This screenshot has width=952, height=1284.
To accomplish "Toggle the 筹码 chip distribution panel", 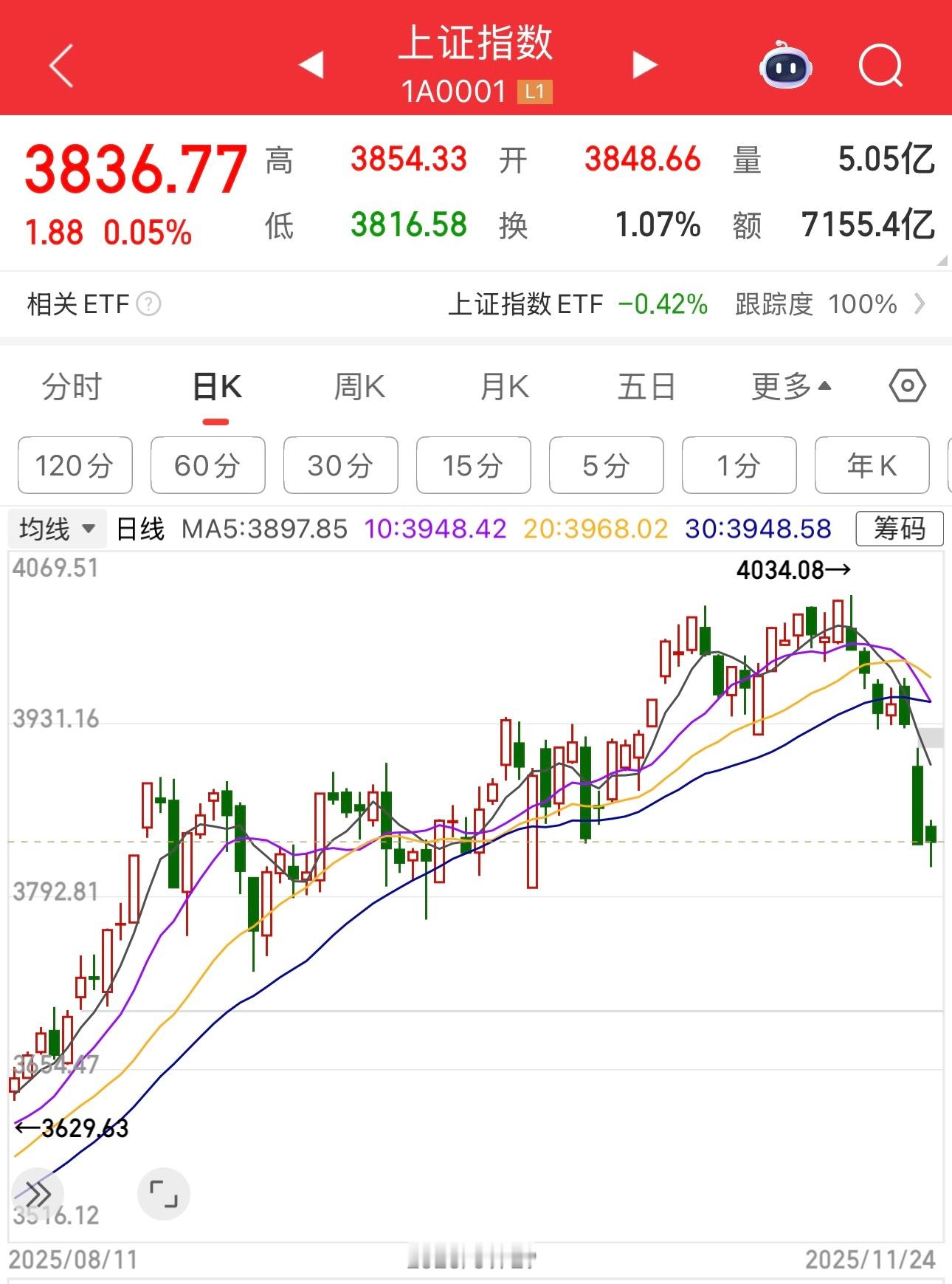I will pos(897,528).
